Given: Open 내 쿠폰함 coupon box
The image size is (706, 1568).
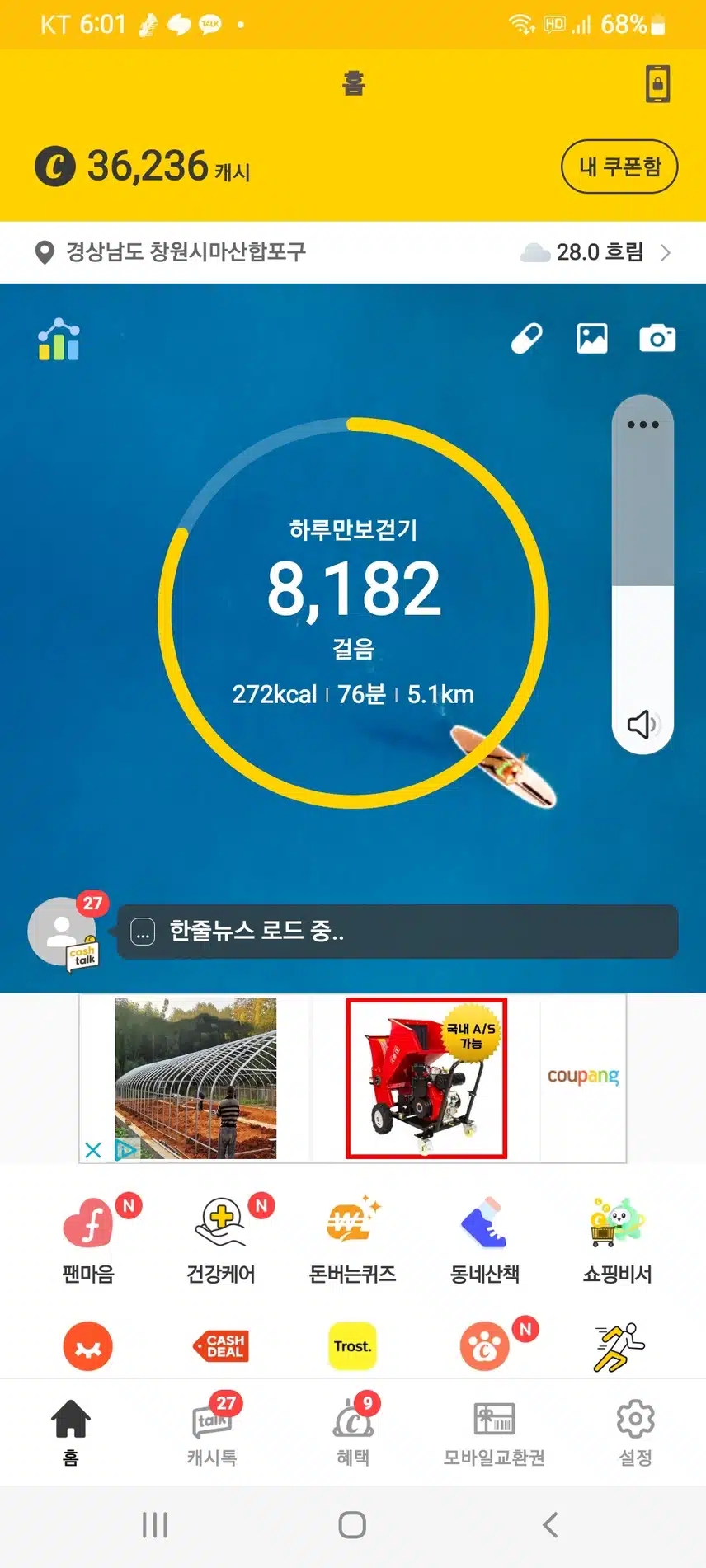Looking at the screenshot, I should (x=619, y=167).
